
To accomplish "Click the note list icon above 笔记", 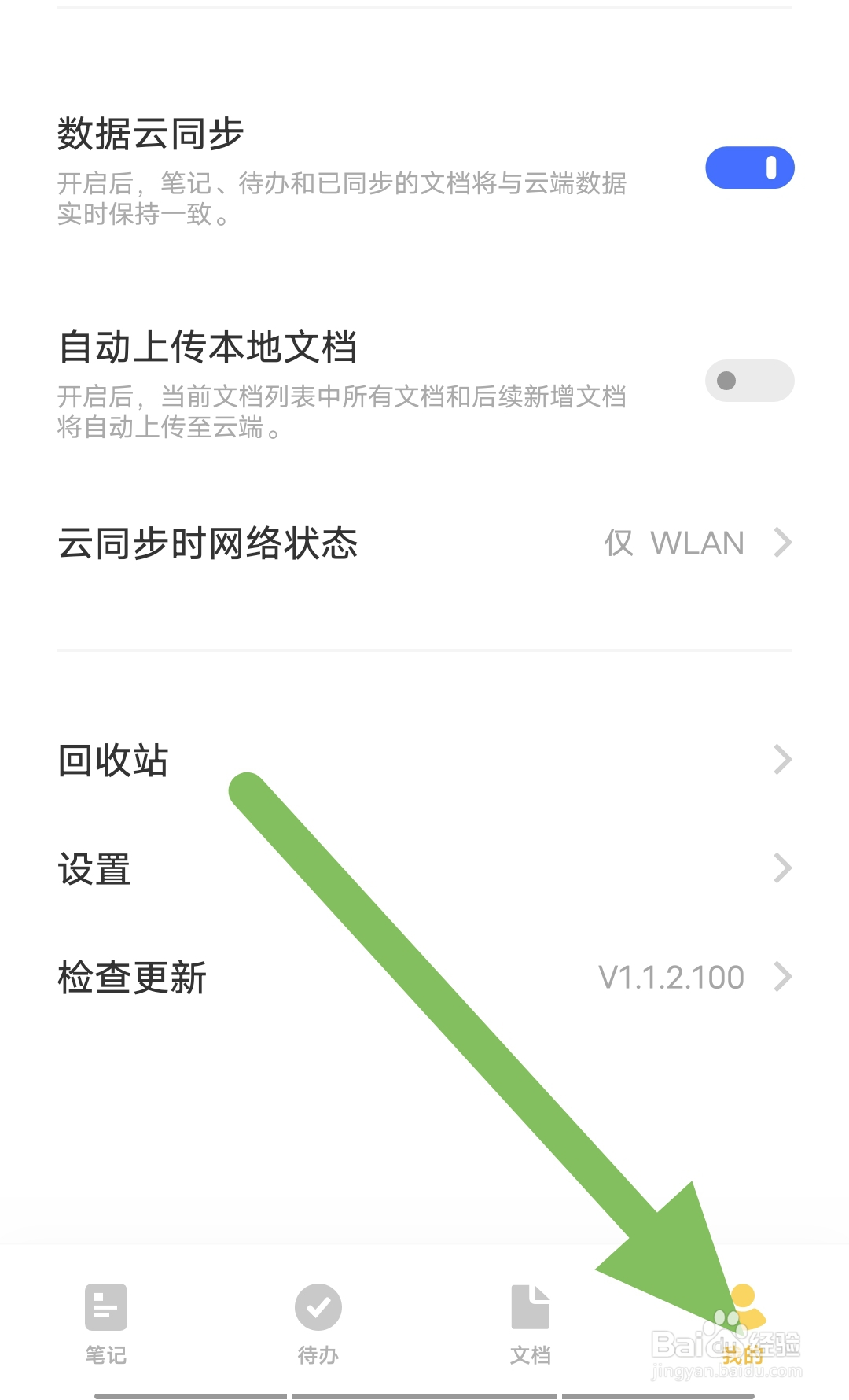I will coord(105,1306).
